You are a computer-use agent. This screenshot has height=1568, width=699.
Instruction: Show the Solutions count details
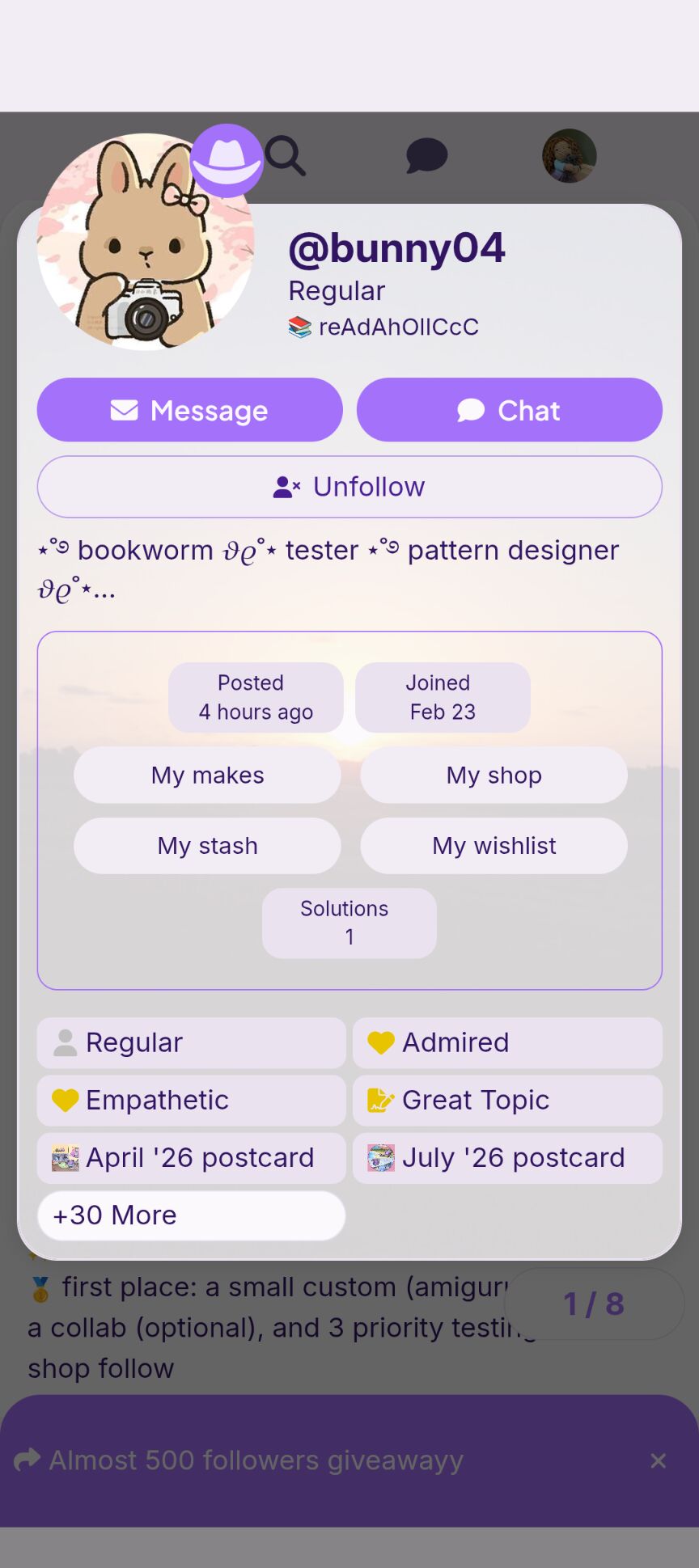(x=349, y=923)
